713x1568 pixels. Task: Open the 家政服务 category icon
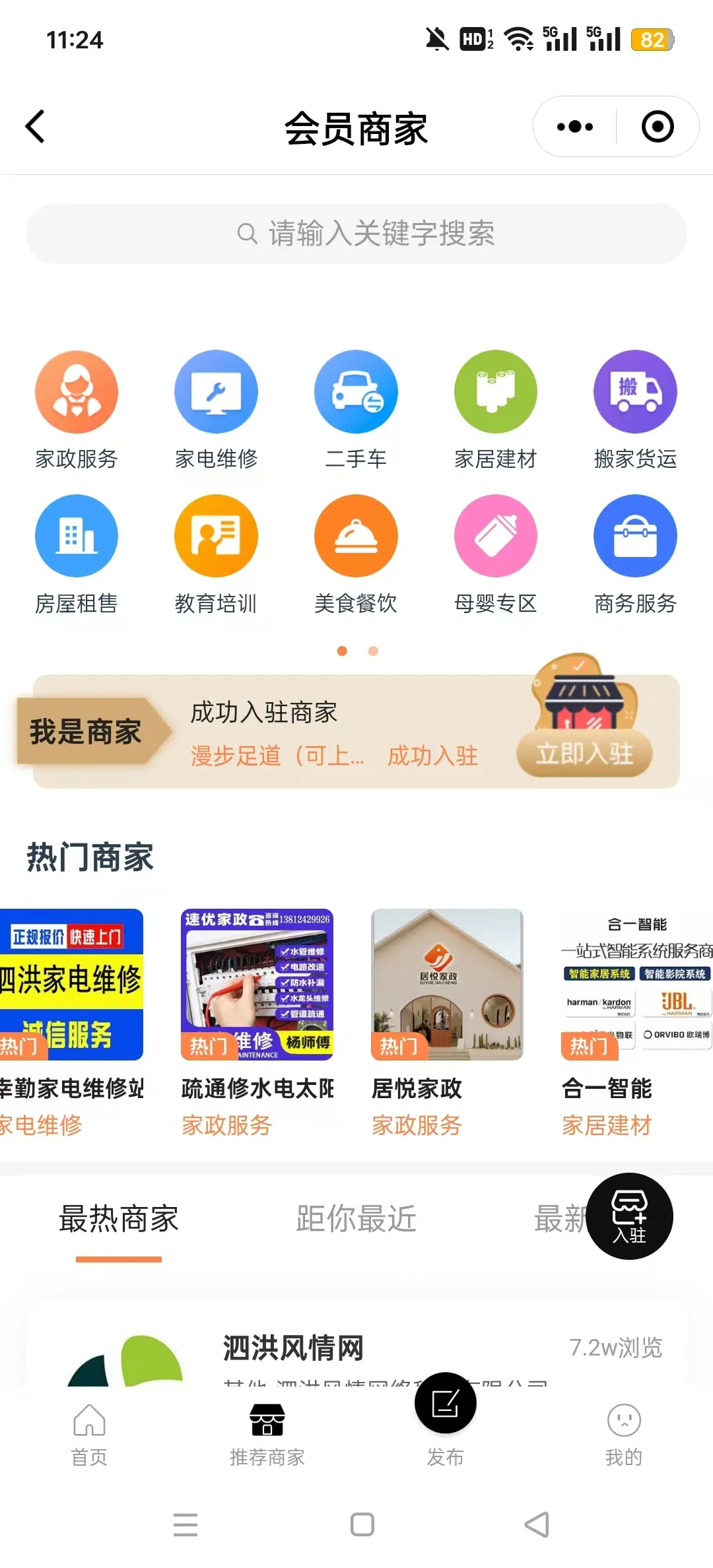(76, 391)
